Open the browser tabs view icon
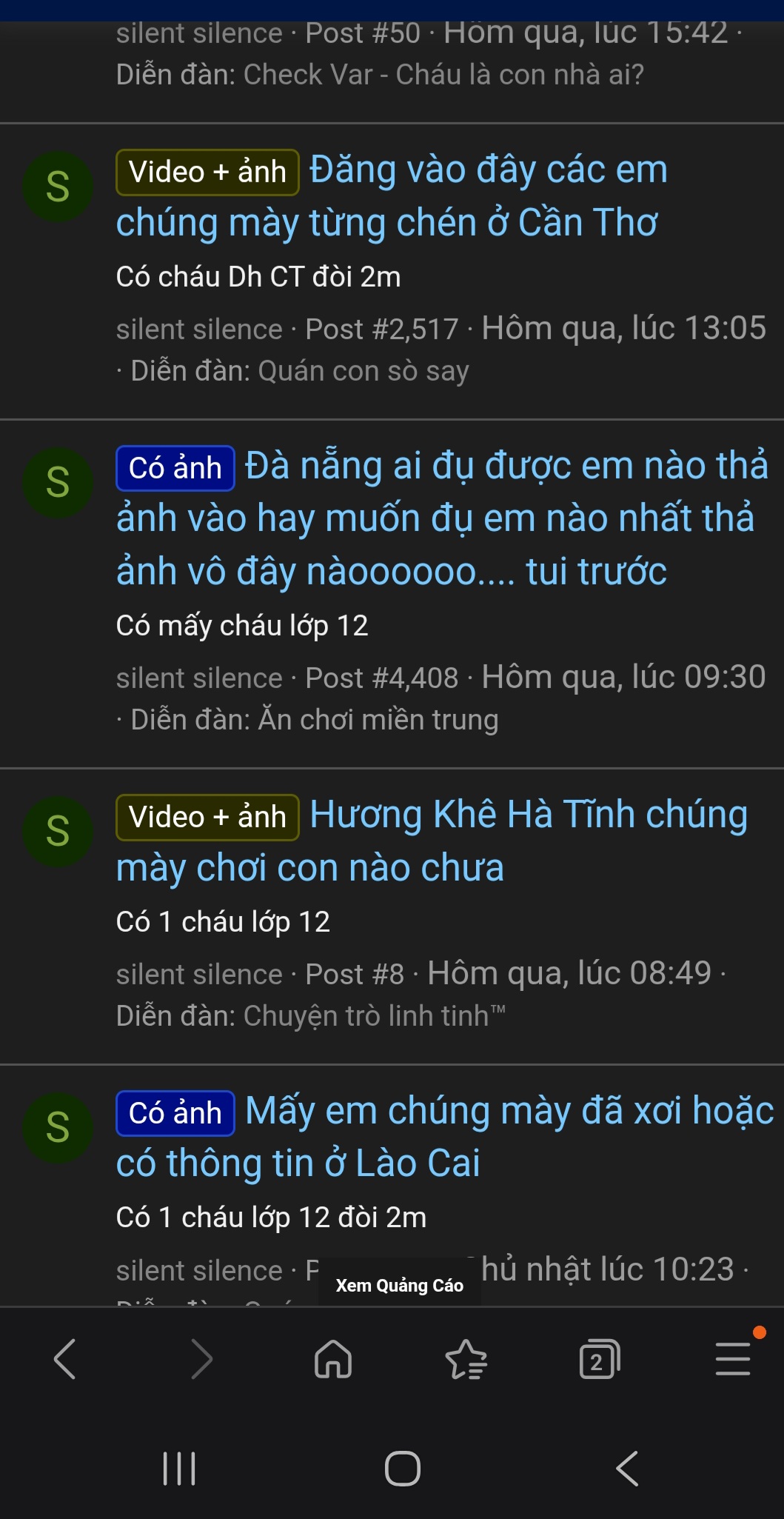This screenshot has width=784, height=1519. point(600,1360)
